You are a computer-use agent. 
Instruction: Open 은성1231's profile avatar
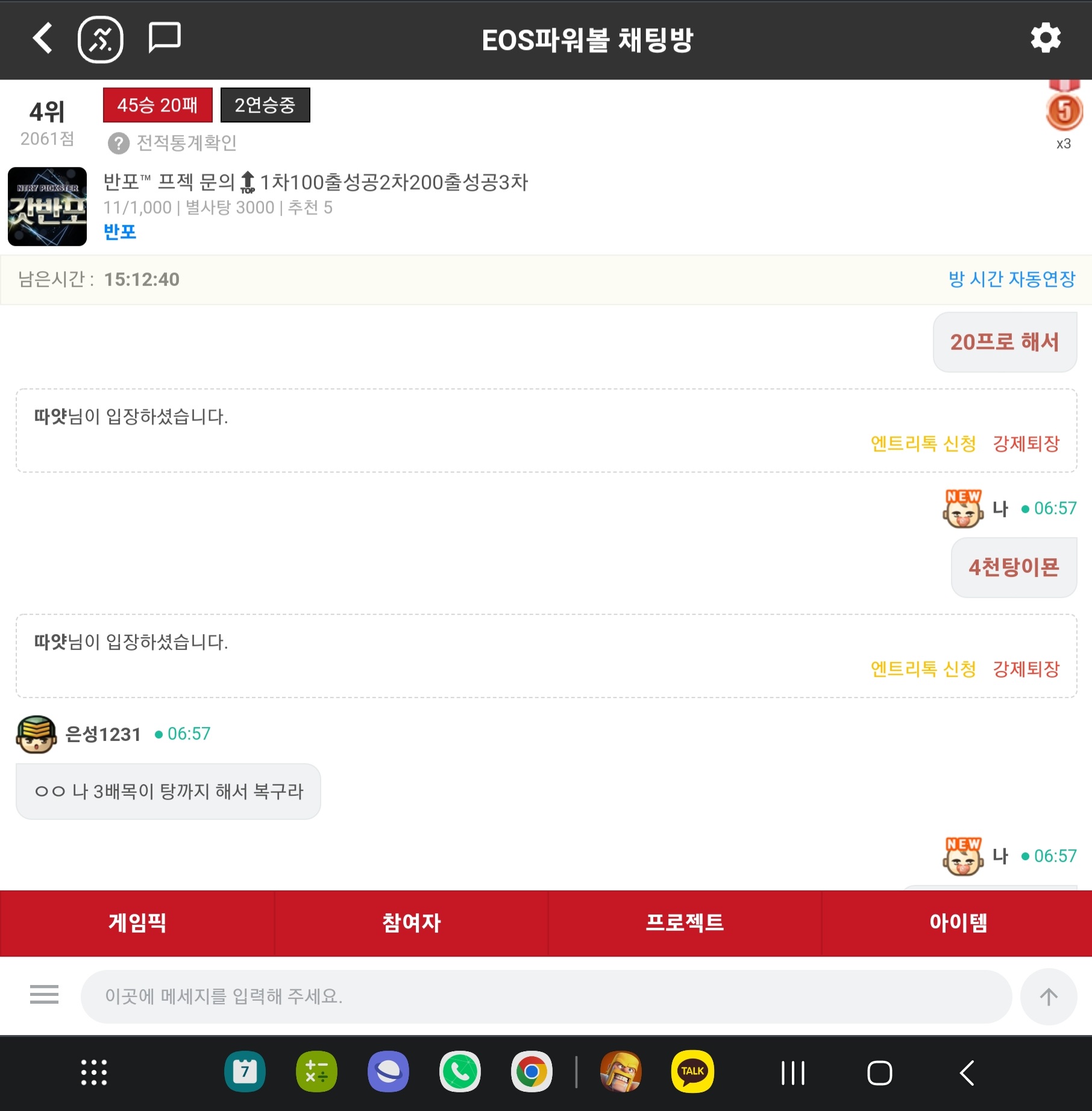coord(36,734)
